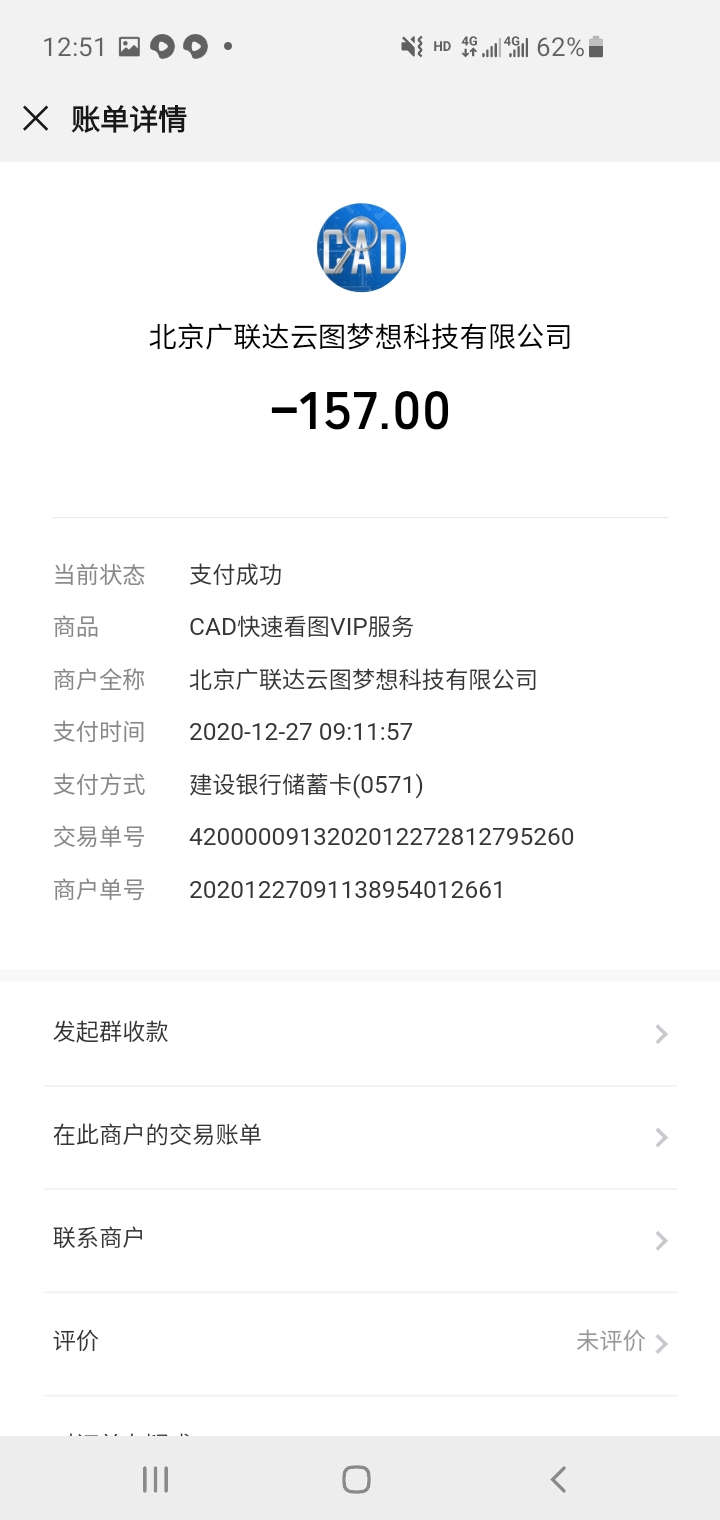Open 联系商户 option
The height and width of the screenshot is (1520, 720).
point(360,1239)
